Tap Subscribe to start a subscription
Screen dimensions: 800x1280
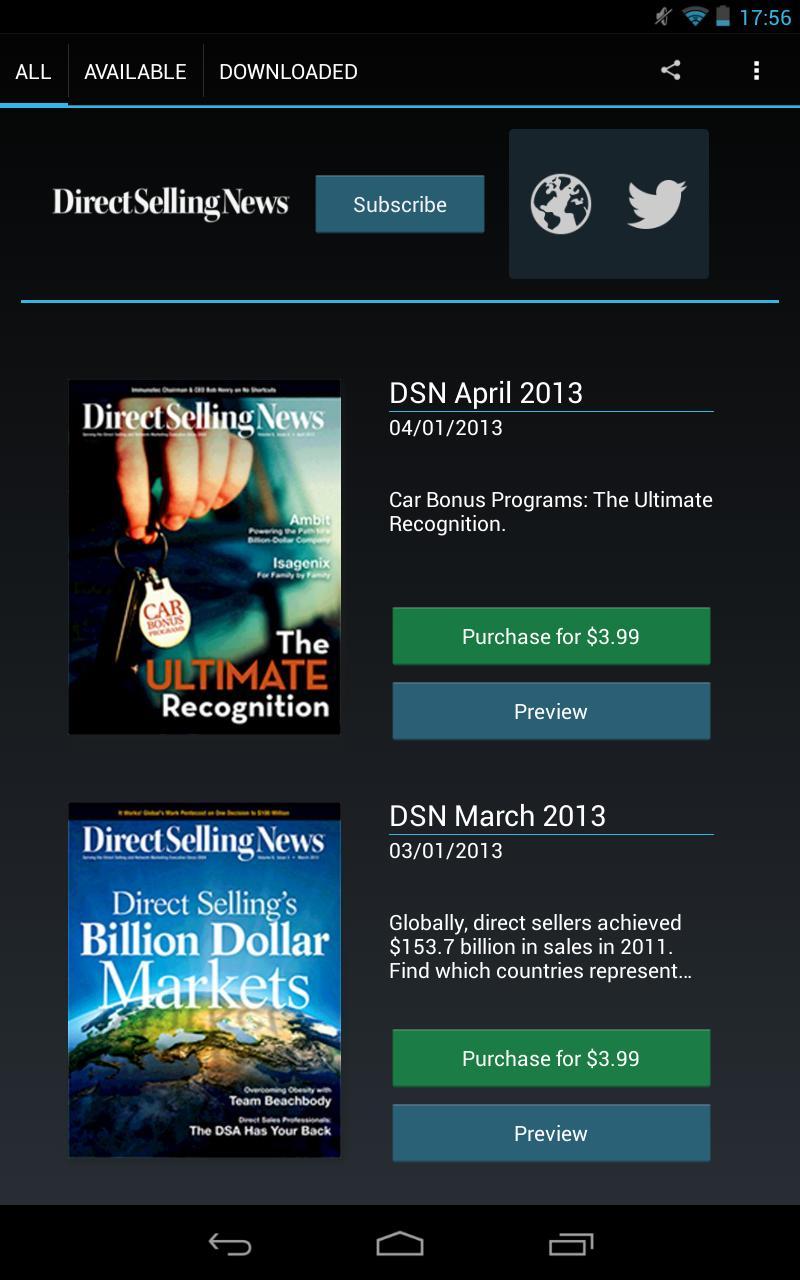tap(399, 203)
